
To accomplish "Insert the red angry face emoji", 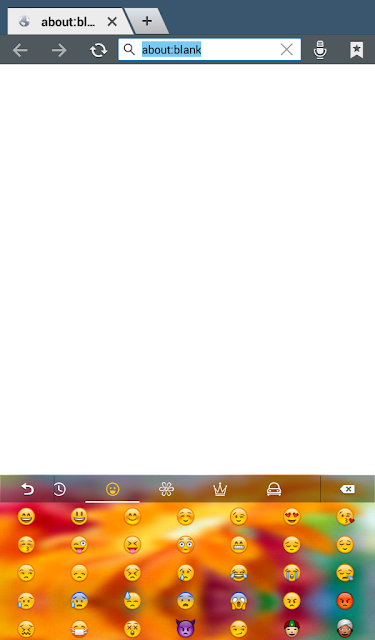I will pos(345,601).
